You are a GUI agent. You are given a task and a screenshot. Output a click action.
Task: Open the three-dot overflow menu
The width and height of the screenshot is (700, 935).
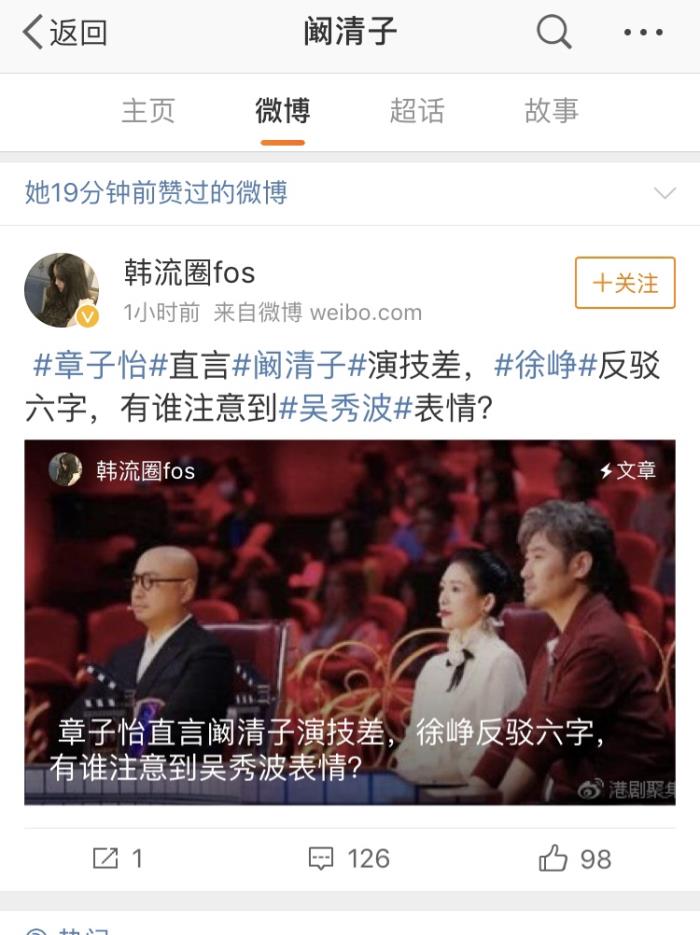643,33
